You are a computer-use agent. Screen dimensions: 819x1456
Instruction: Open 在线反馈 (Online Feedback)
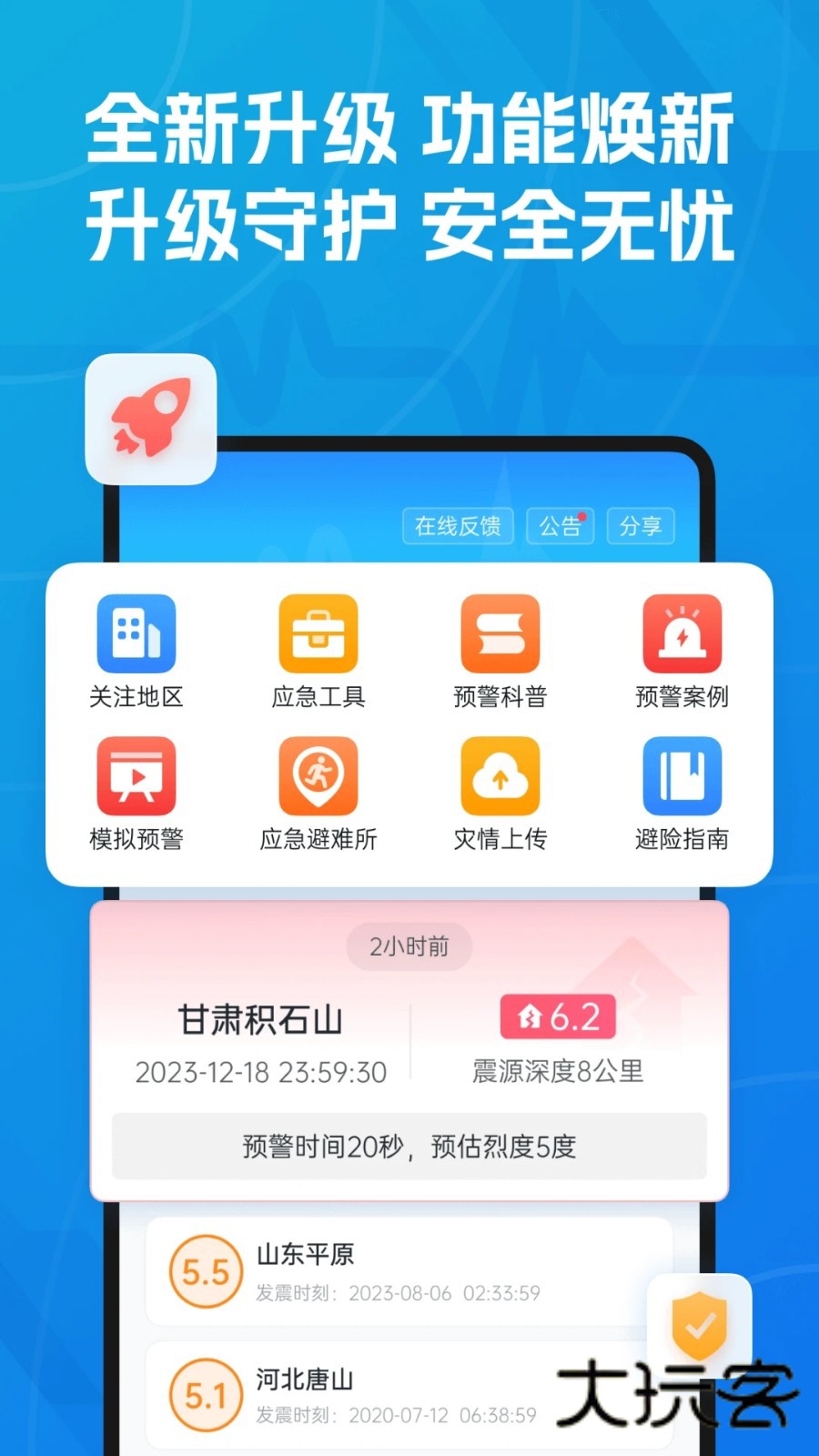tap(458, 526)
